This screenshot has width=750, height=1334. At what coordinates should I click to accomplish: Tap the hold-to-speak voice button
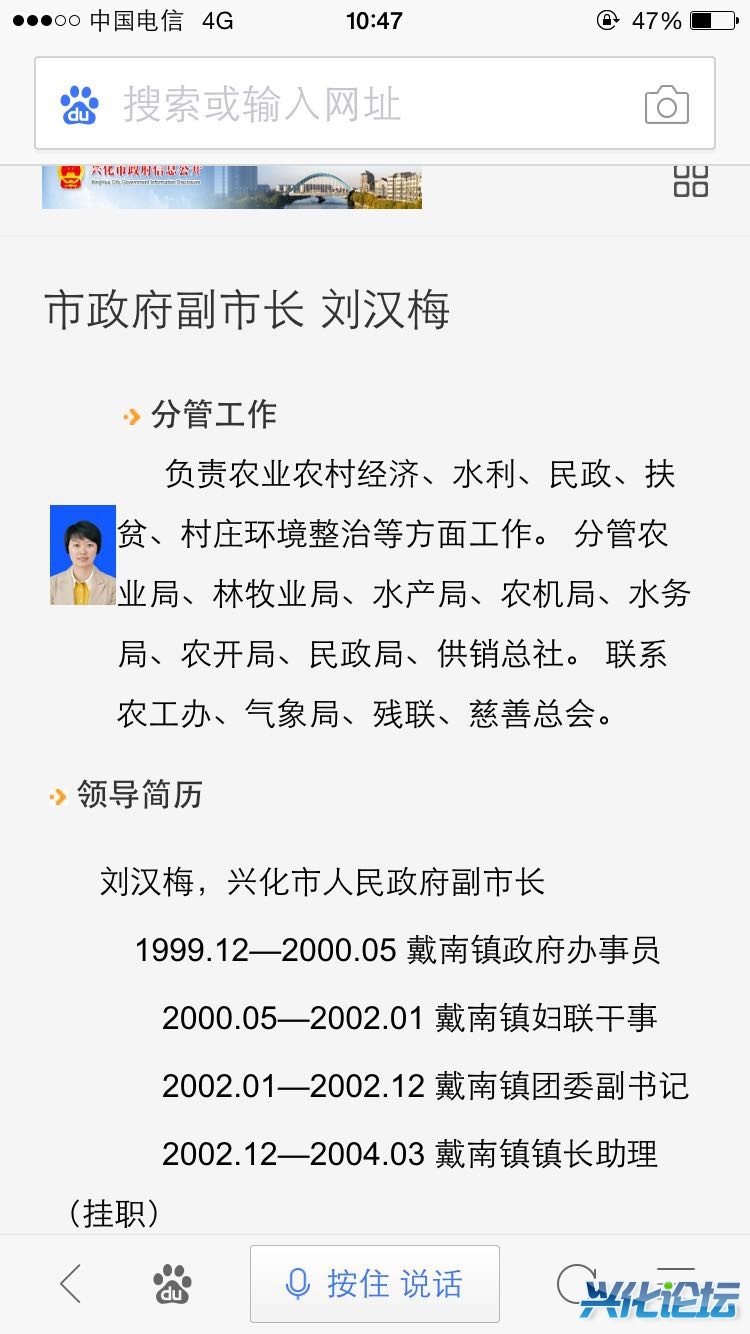point(375,1283)
